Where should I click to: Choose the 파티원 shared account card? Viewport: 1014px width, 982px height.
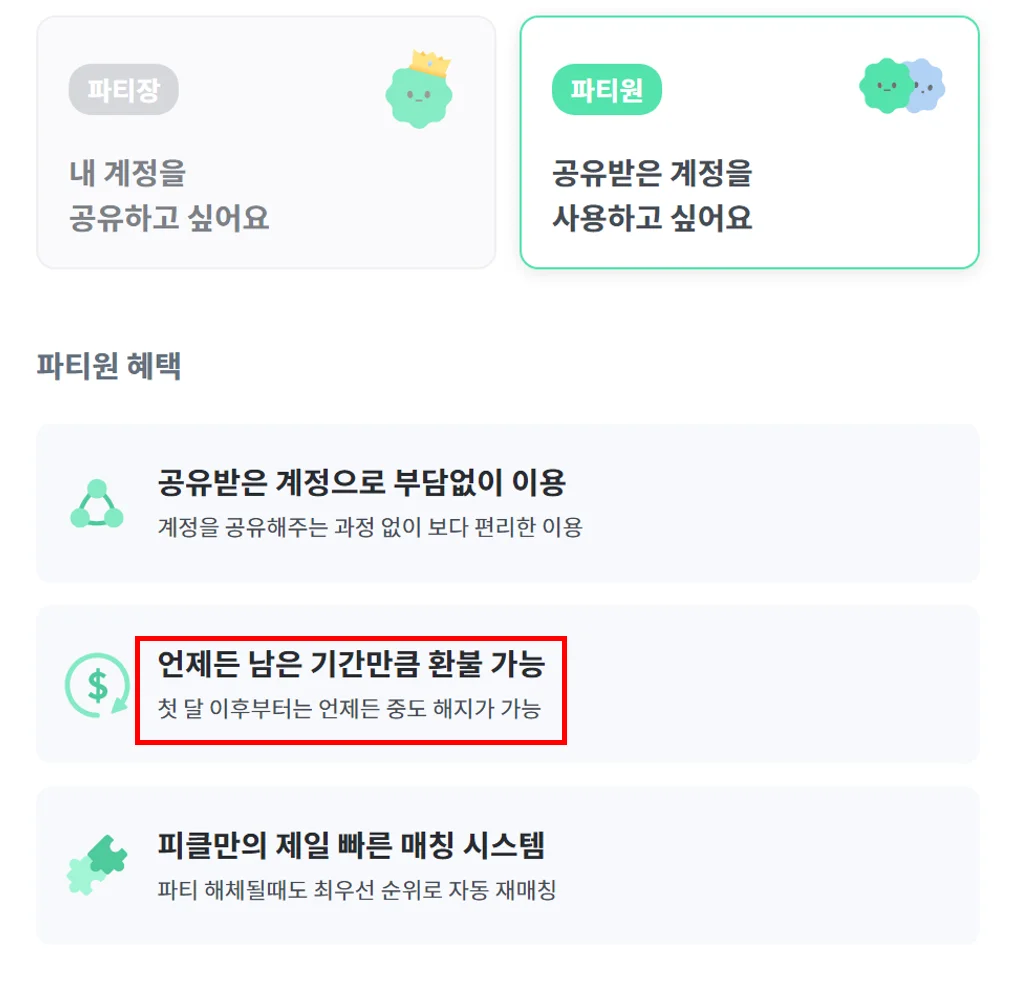(749, 143)
